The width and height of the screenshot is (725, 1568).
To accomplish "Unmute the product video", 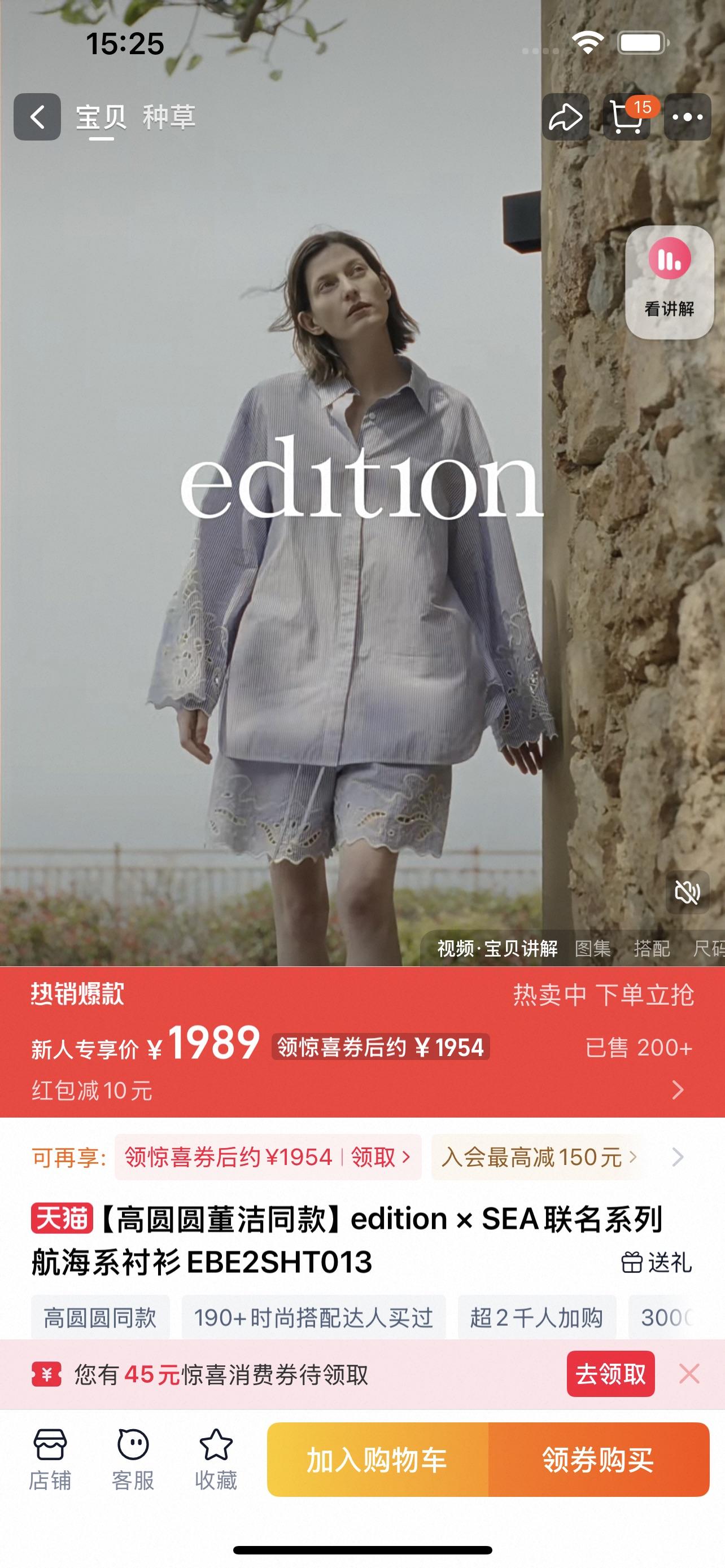I will pos(687,892).
